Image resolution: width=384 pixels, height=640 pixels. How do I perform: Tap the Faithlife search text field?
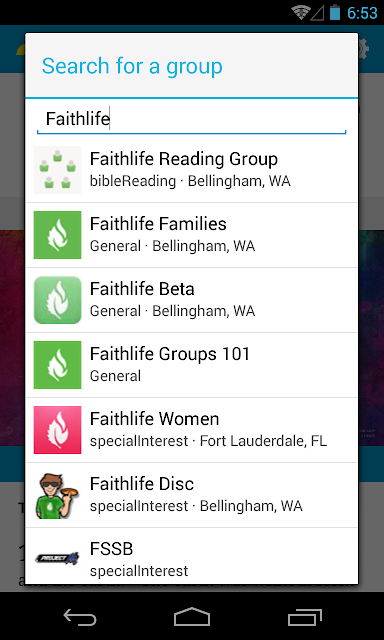191,119
